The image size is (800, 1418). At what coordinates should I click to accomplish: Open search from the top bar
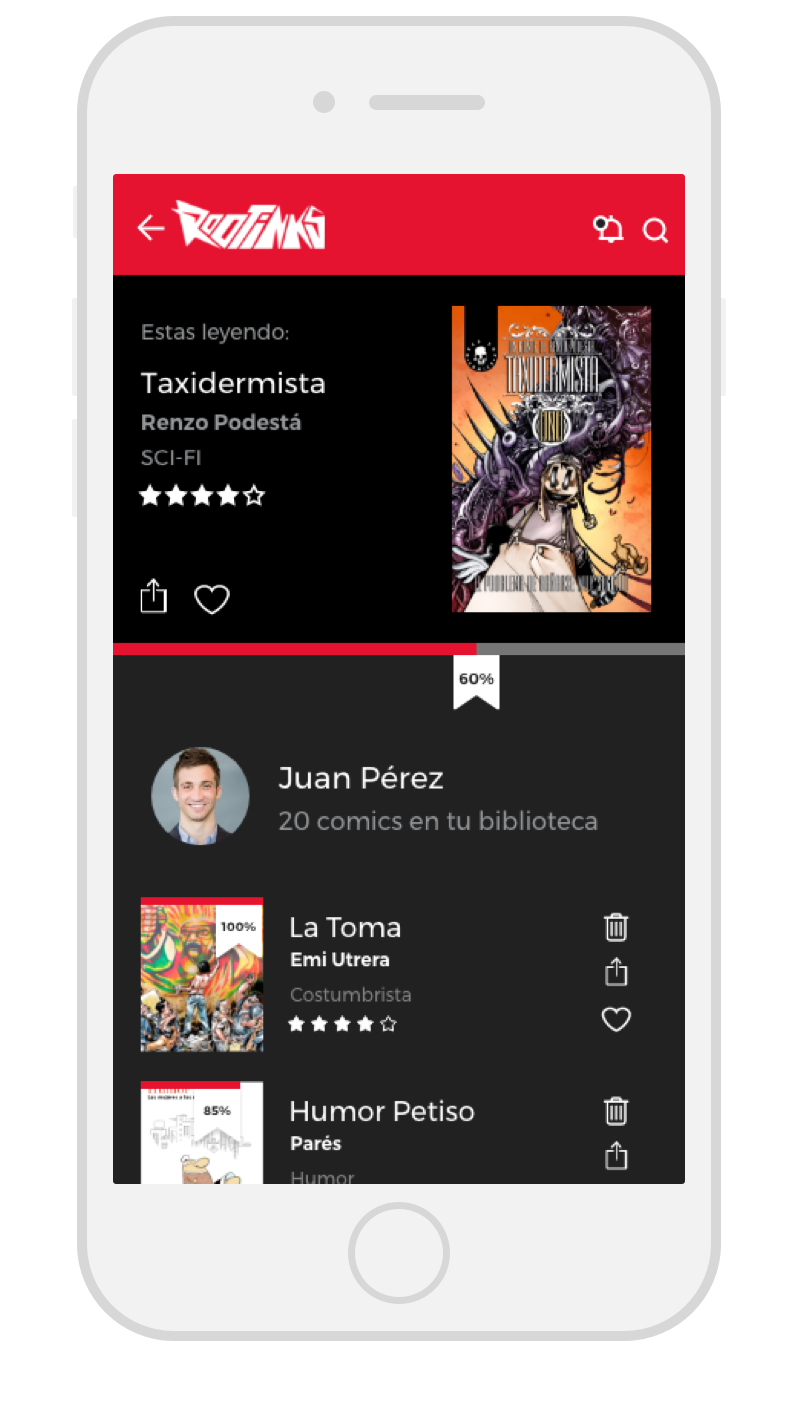[x=655, y=231]
